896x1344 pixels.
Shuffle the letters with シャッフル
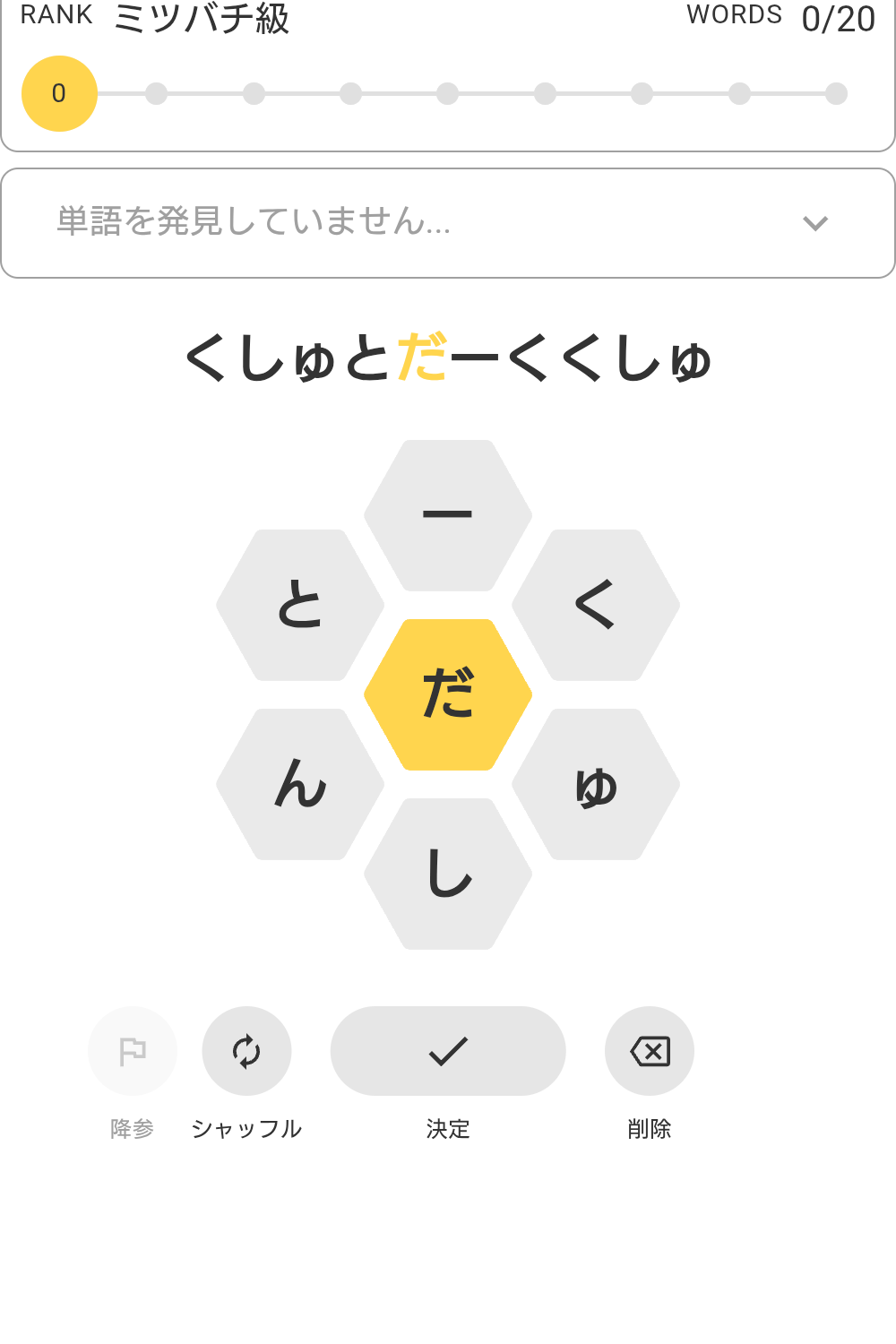pos(246,1051)
